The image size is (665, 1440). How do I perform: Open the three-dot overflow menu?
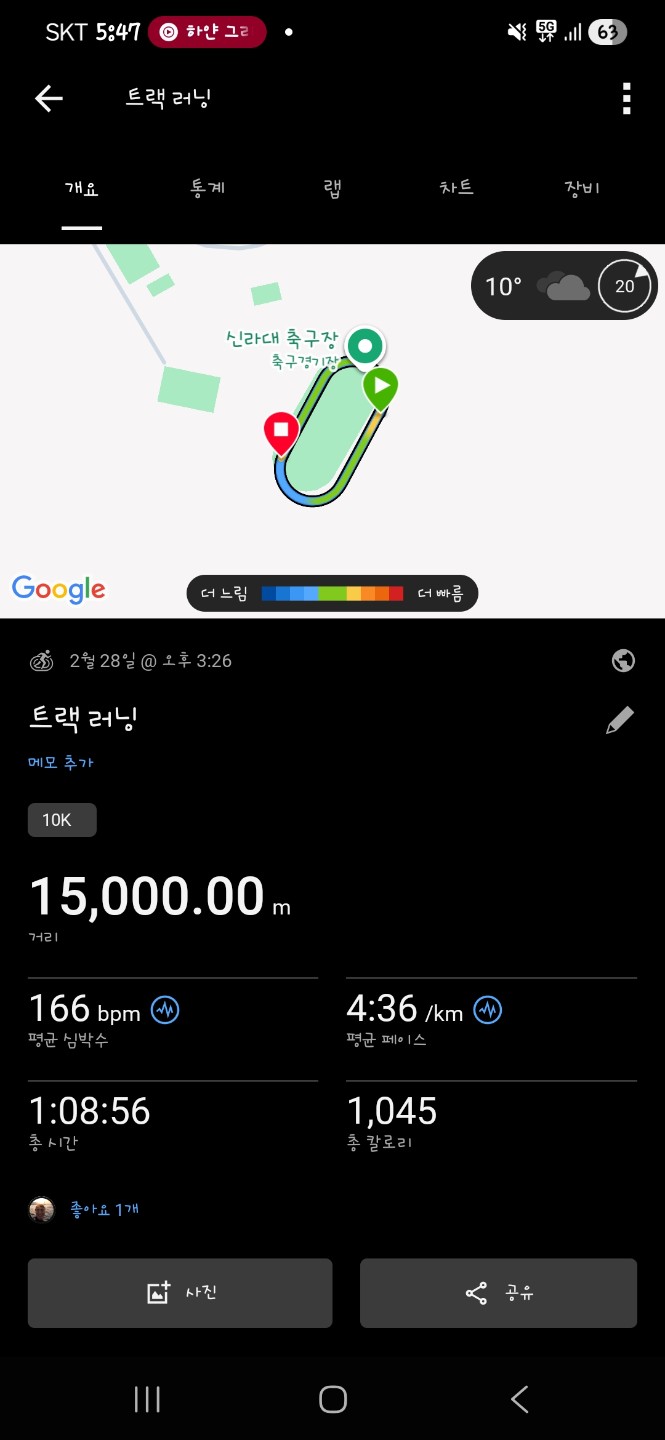coord(626,99)
